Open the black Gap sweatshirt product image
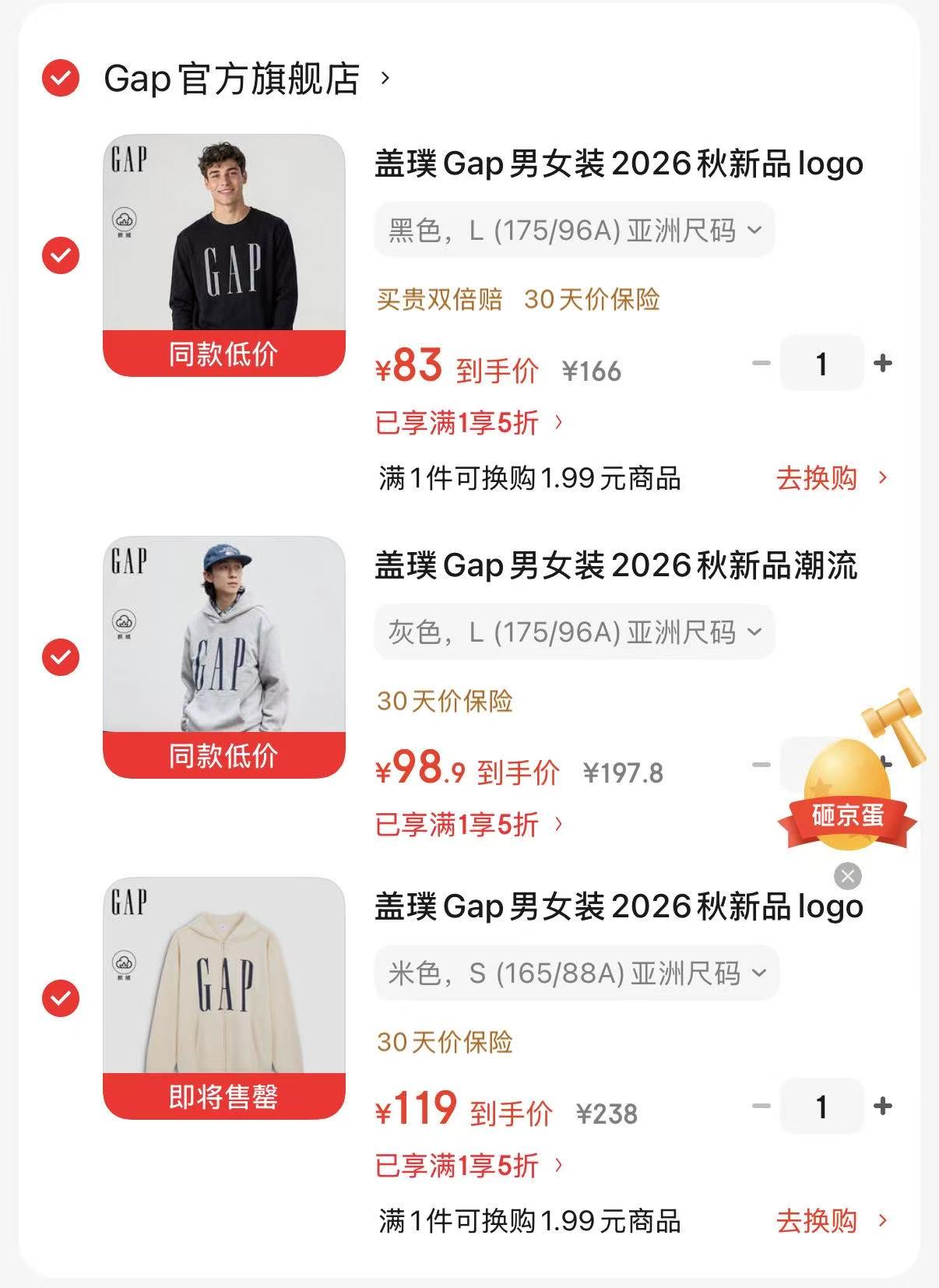 [x=224, y=255]
